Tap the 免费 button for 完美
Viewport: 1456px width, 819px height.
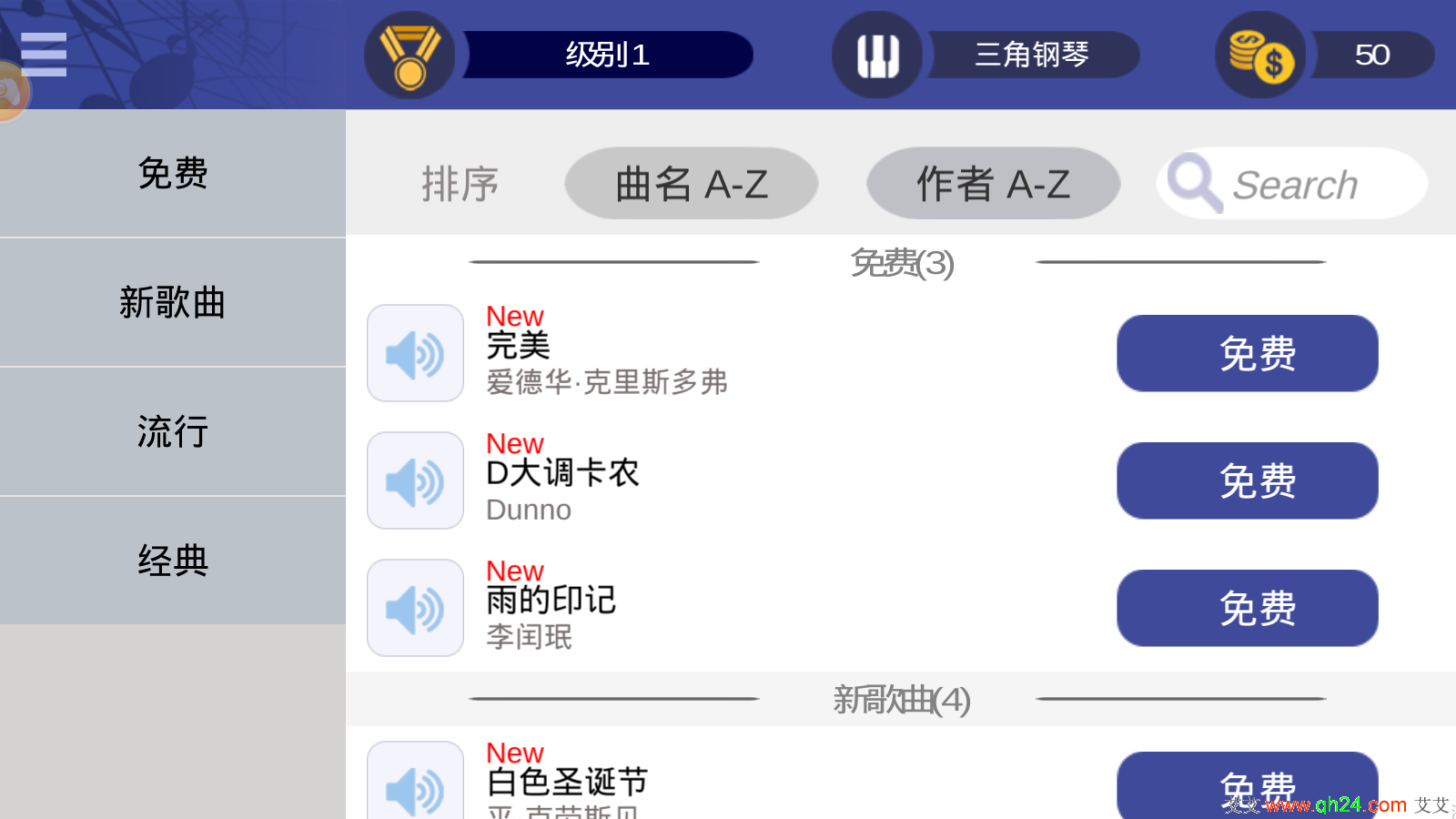(x=1247, y=353)
